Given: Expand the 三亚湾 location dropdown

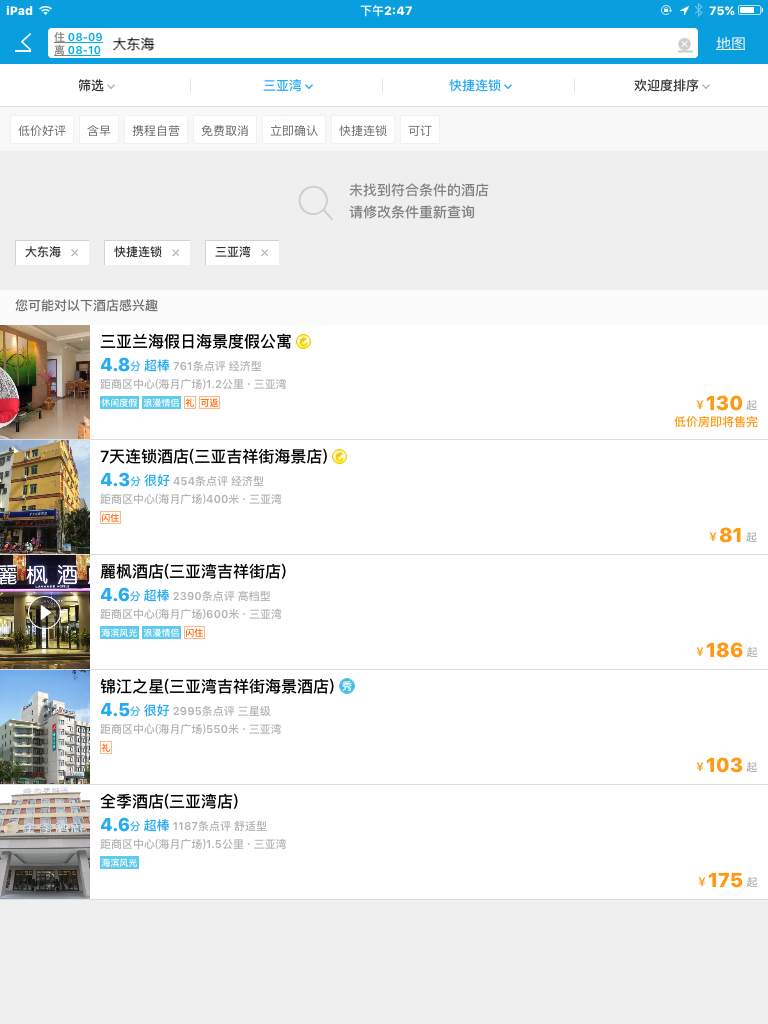Looking at the screenshot, I should 288,86.
